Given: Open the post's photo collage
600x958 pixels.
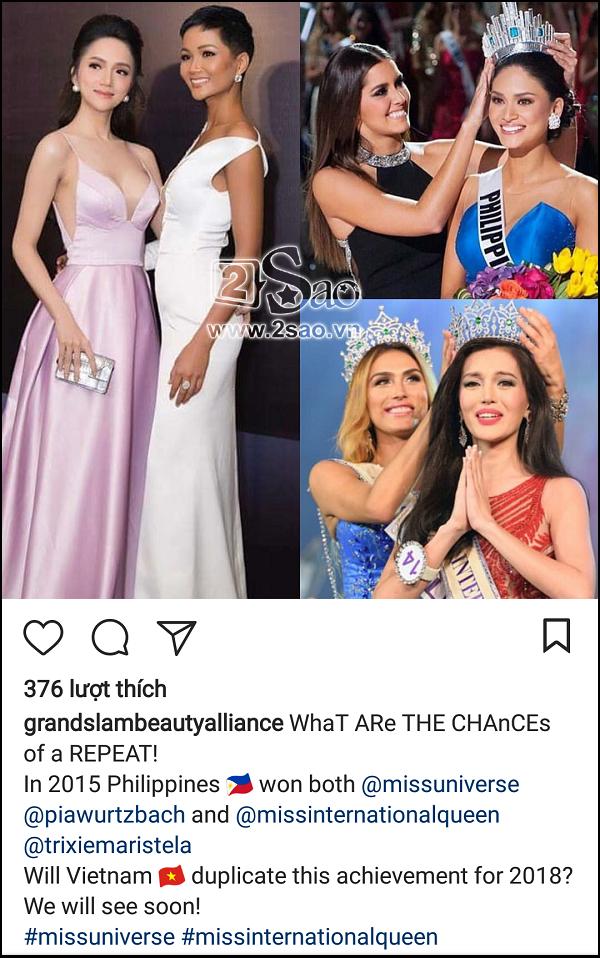Looking at the screenshot, I should coord(300,300).
